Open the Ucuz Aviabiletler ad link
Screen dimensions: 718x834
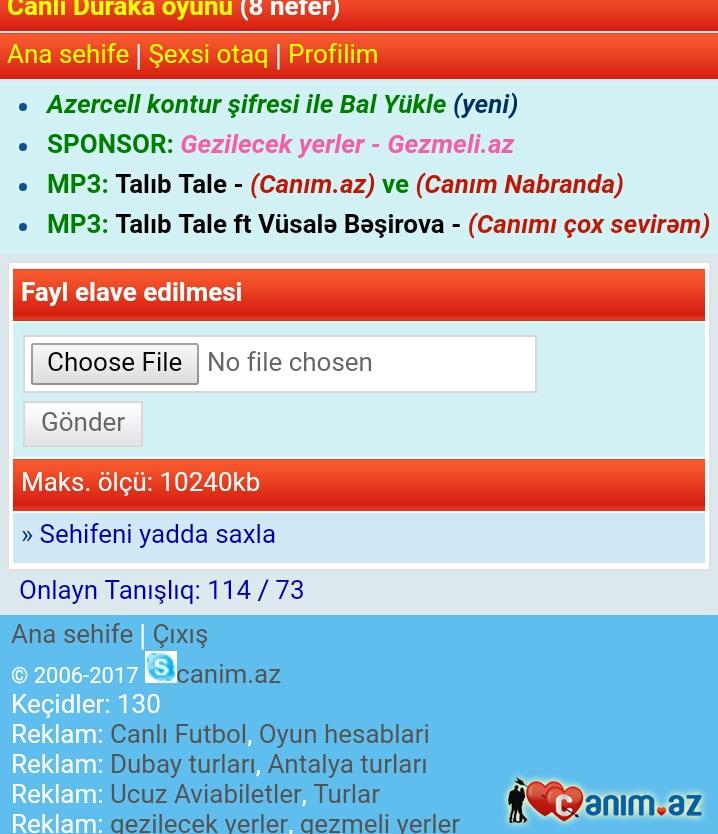pyautogui.click(x=206, y=794)
